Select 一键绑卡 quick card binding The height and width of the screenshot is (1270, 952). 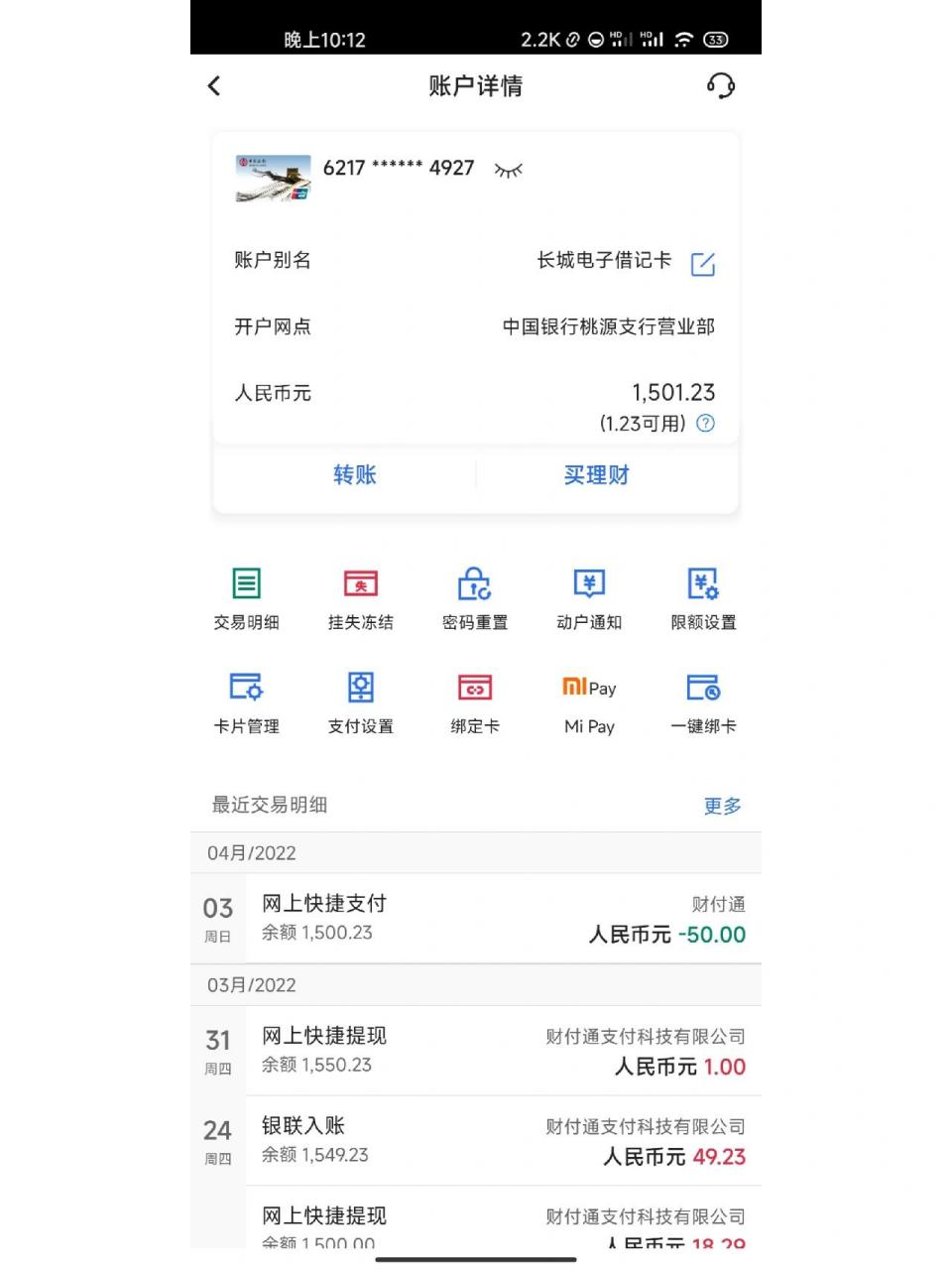703,699
